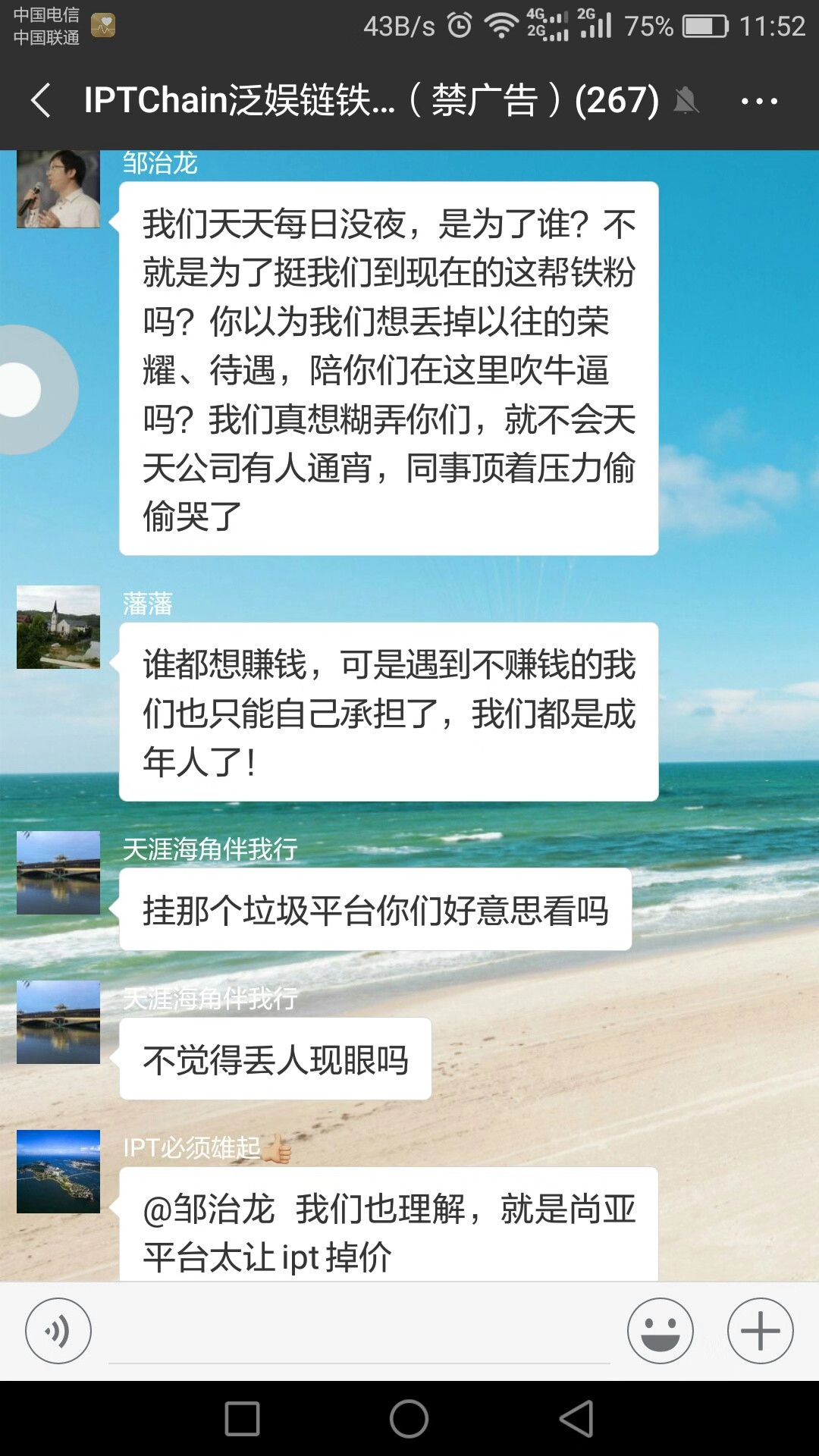Switch to voice input mode
The height and width of the screenshot is (1456, 819).
click(57, 1331)
